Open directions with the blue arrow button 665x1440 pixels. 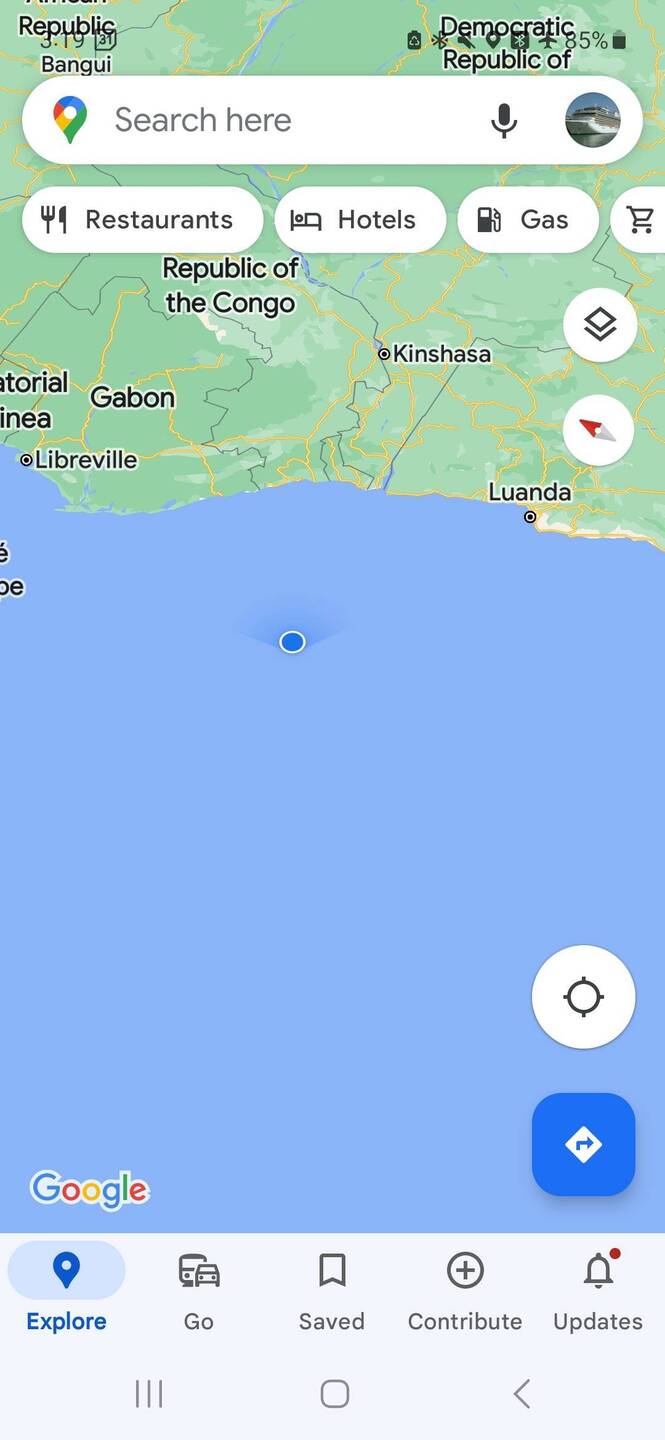[583, 1144]
